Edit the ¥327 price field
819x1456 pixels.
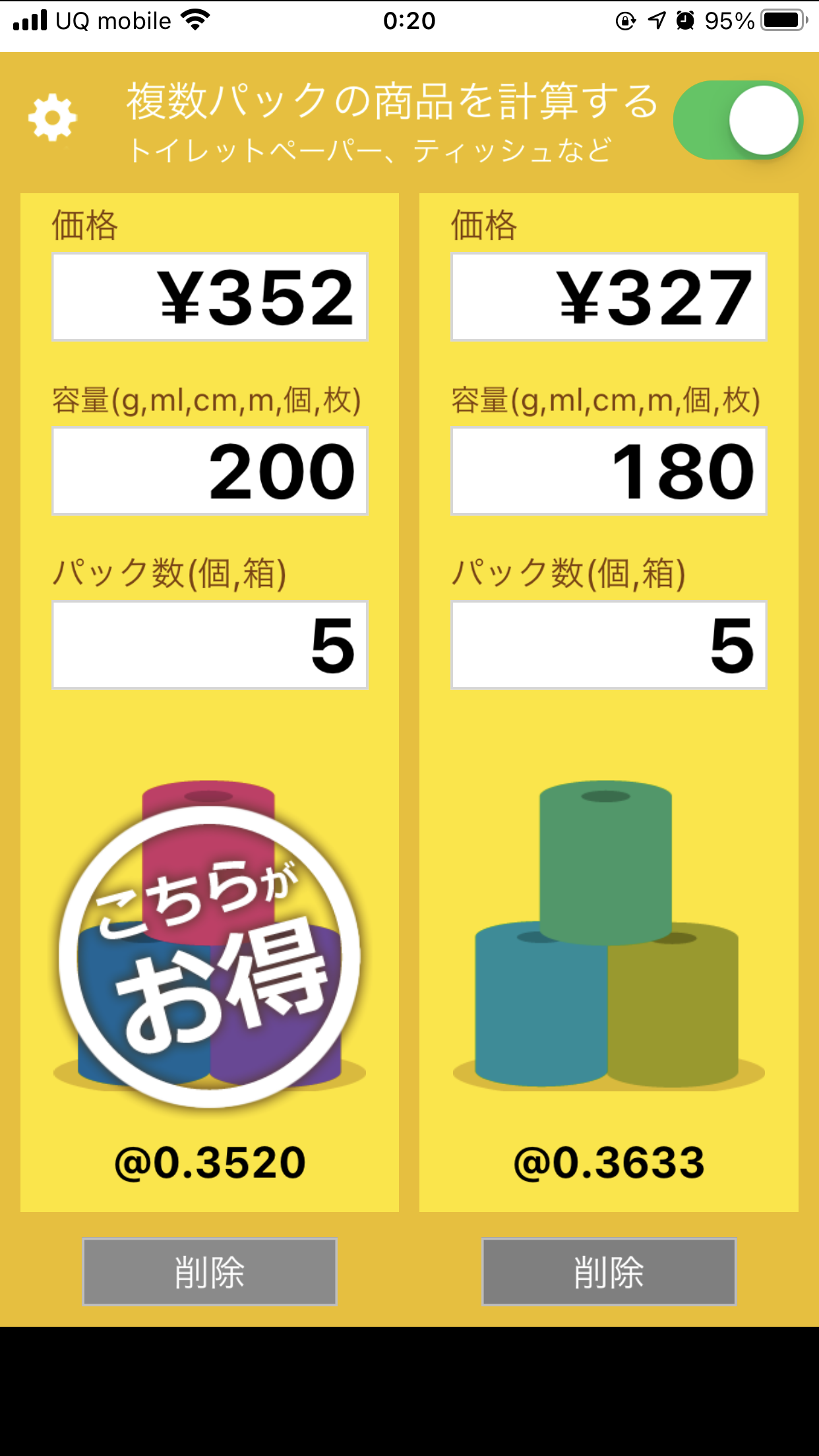(609, 297)
